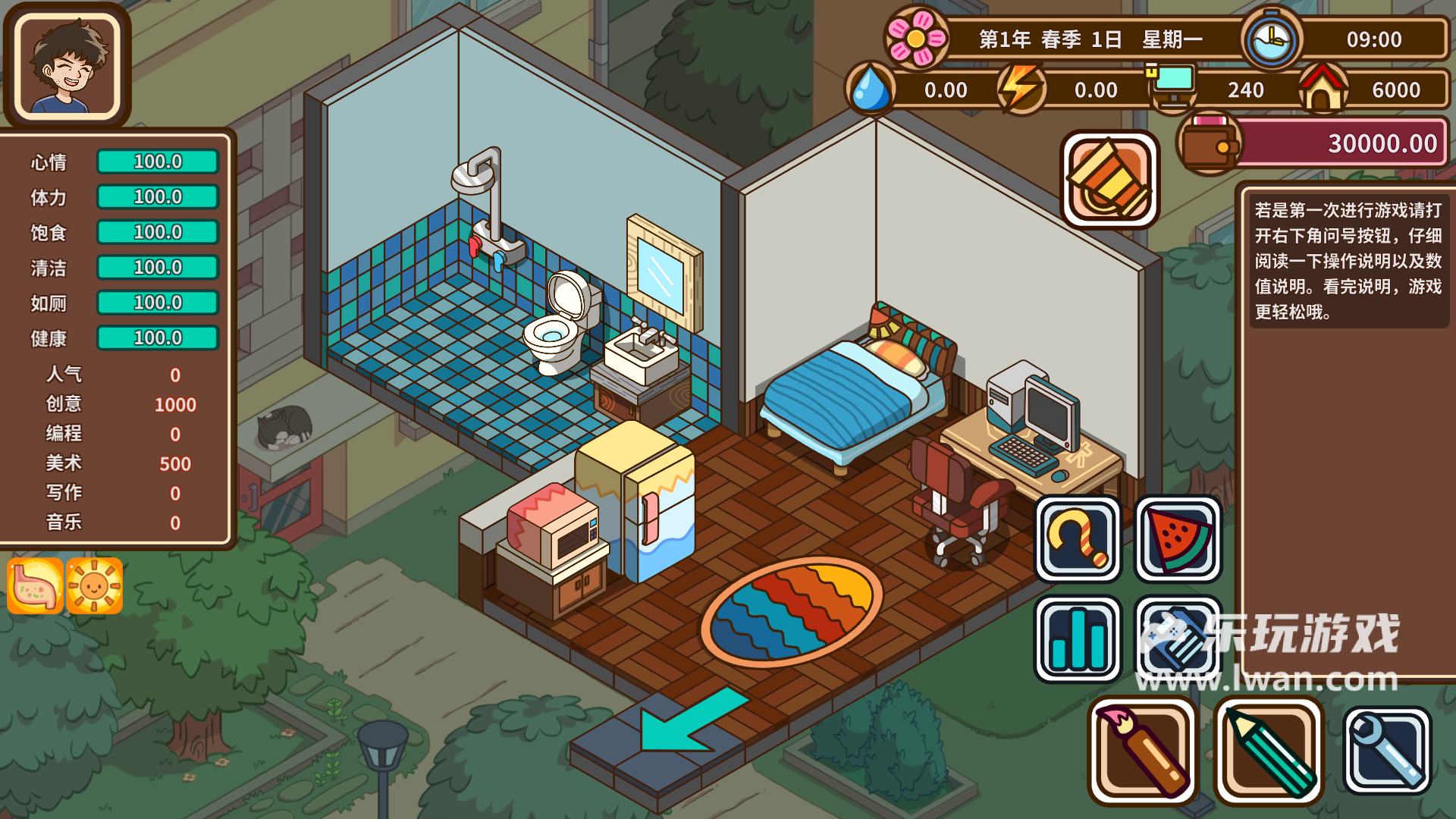The height and width of the screenshot is (819, 1456).
Task: Use the shower in the bathroom
Action: click(x=485, y=205)
